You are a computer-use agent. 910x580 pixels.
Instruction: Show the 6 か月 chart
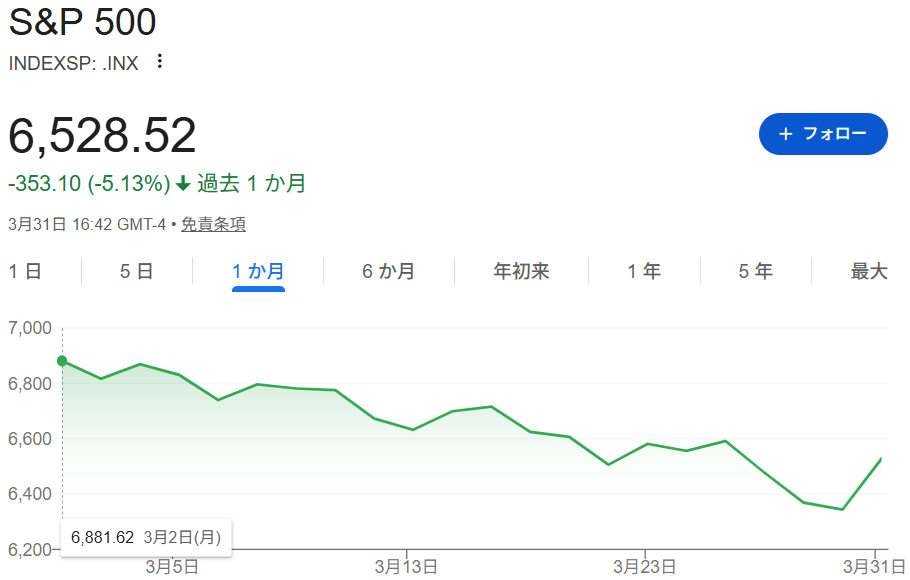388,271
